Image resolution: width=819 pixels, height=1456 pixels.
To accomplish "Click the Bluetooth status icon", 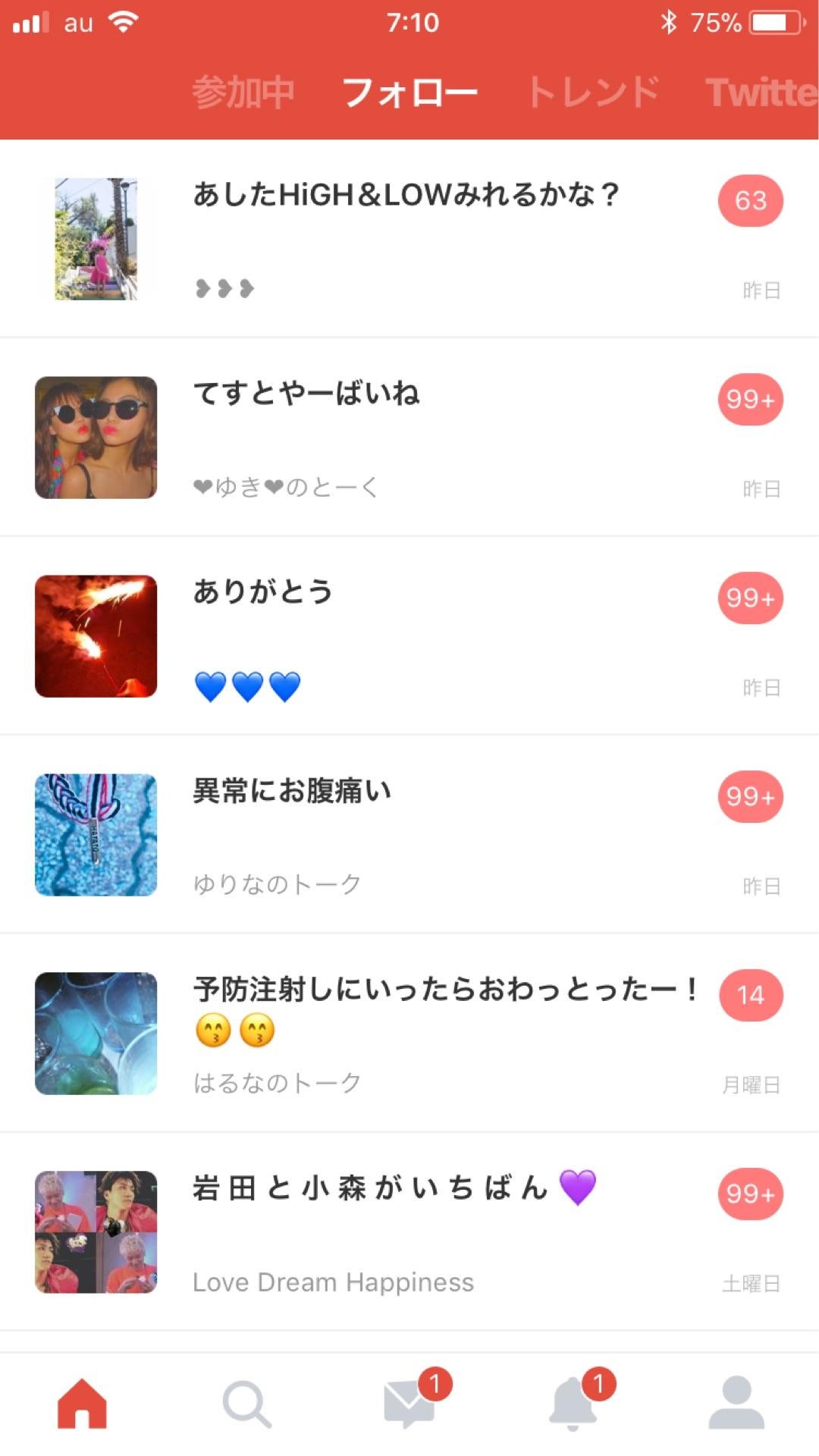I will point(670,24).
